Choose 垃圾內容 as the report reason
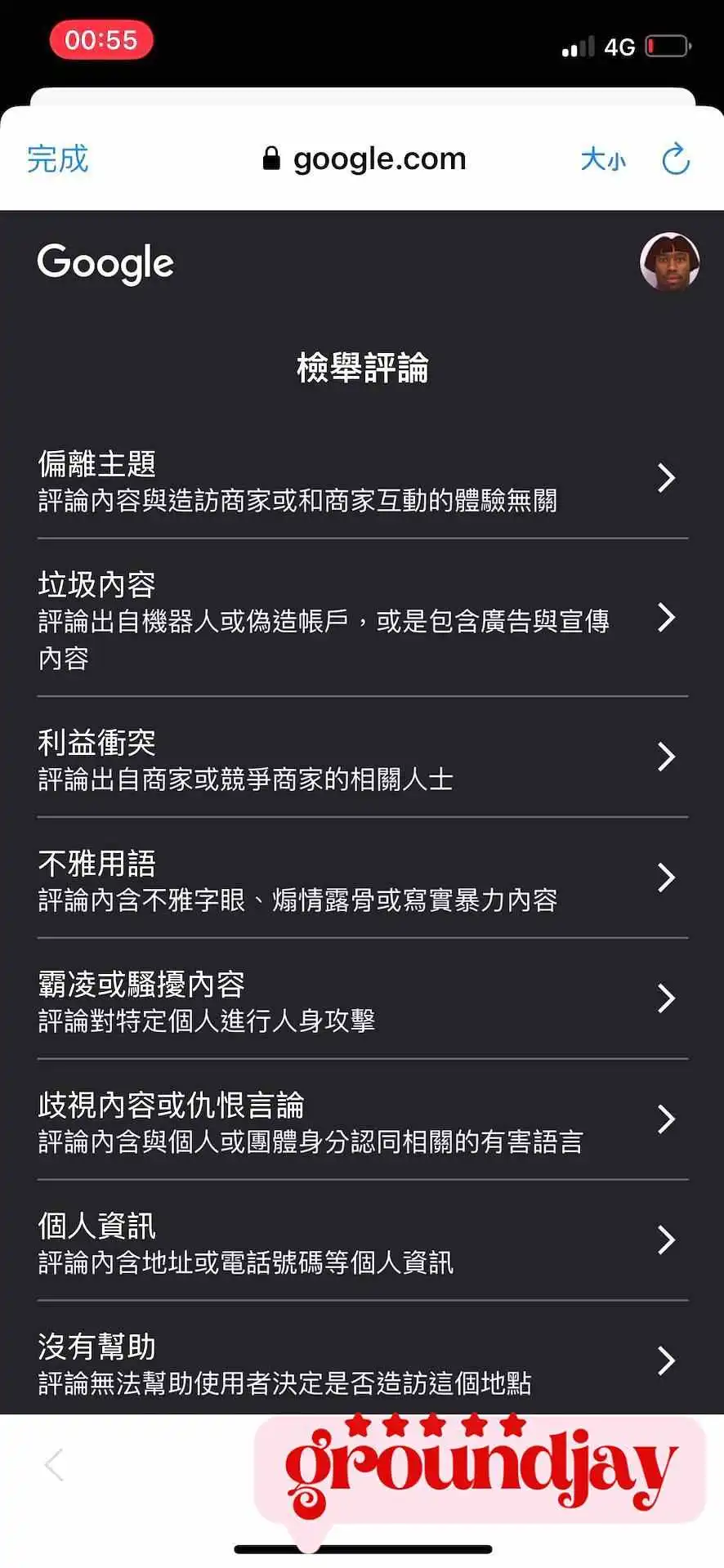Image resolution: width=724 pixels, height=1568 pixels. 362,619
